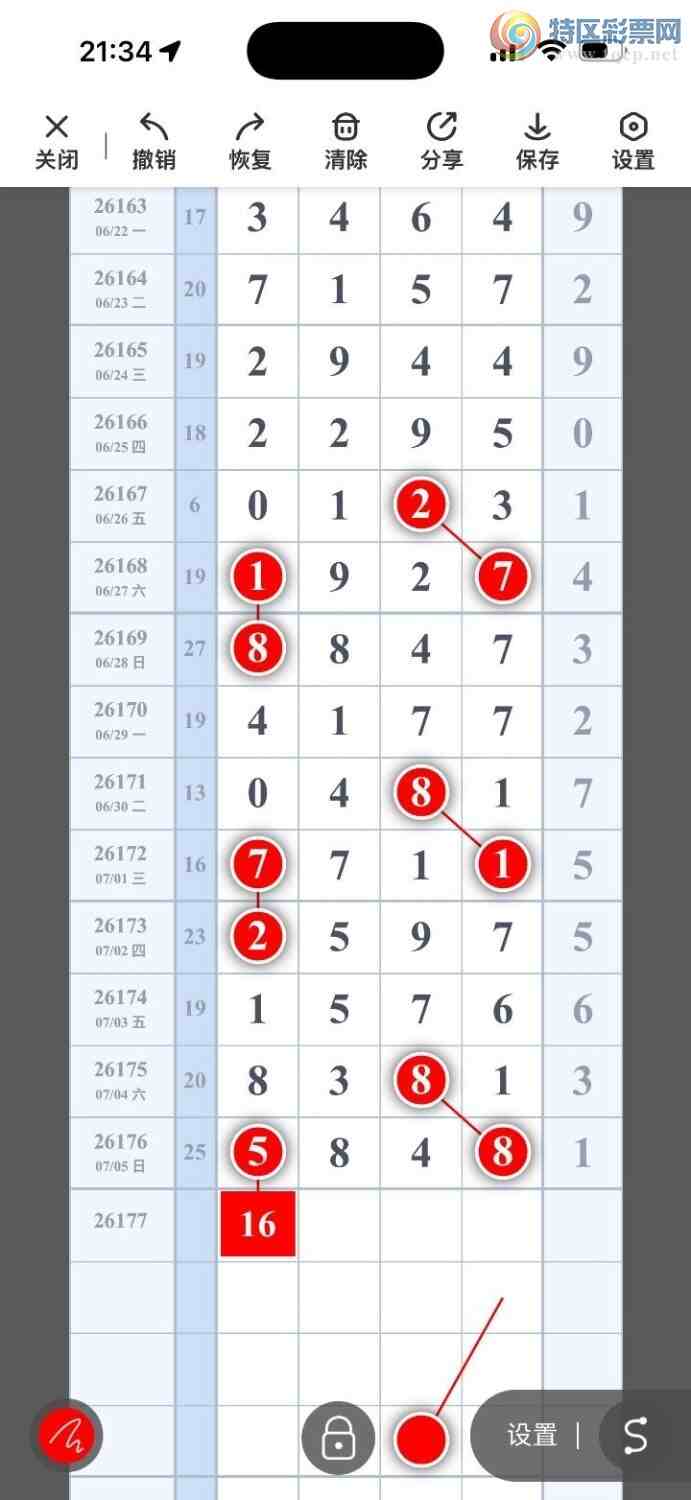Tap 关闭 to close the chart editor
Viewport: 691px width, 1500px height.
pos(57,141)
